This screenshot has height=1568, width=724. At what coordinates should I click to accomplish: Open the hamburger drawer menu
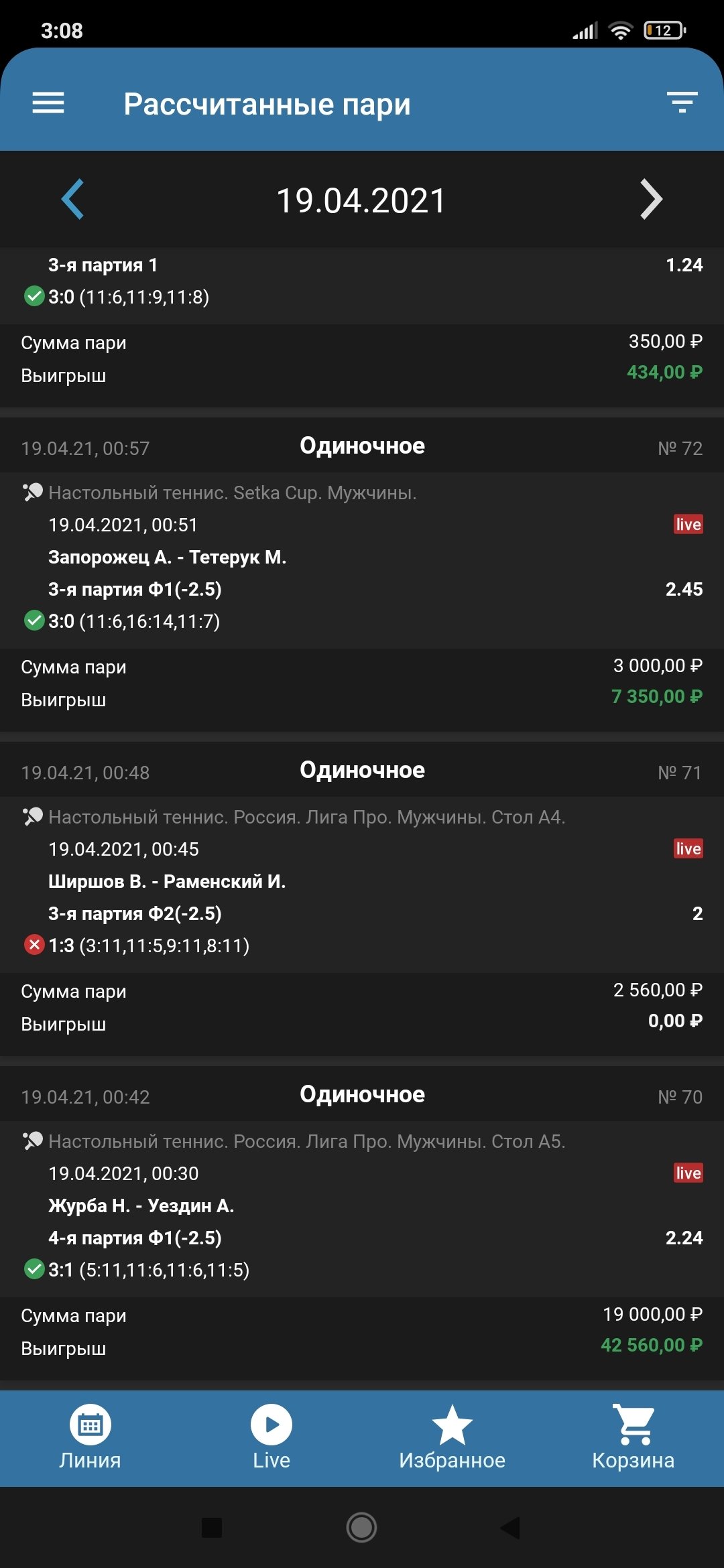[x=48, y=103]
